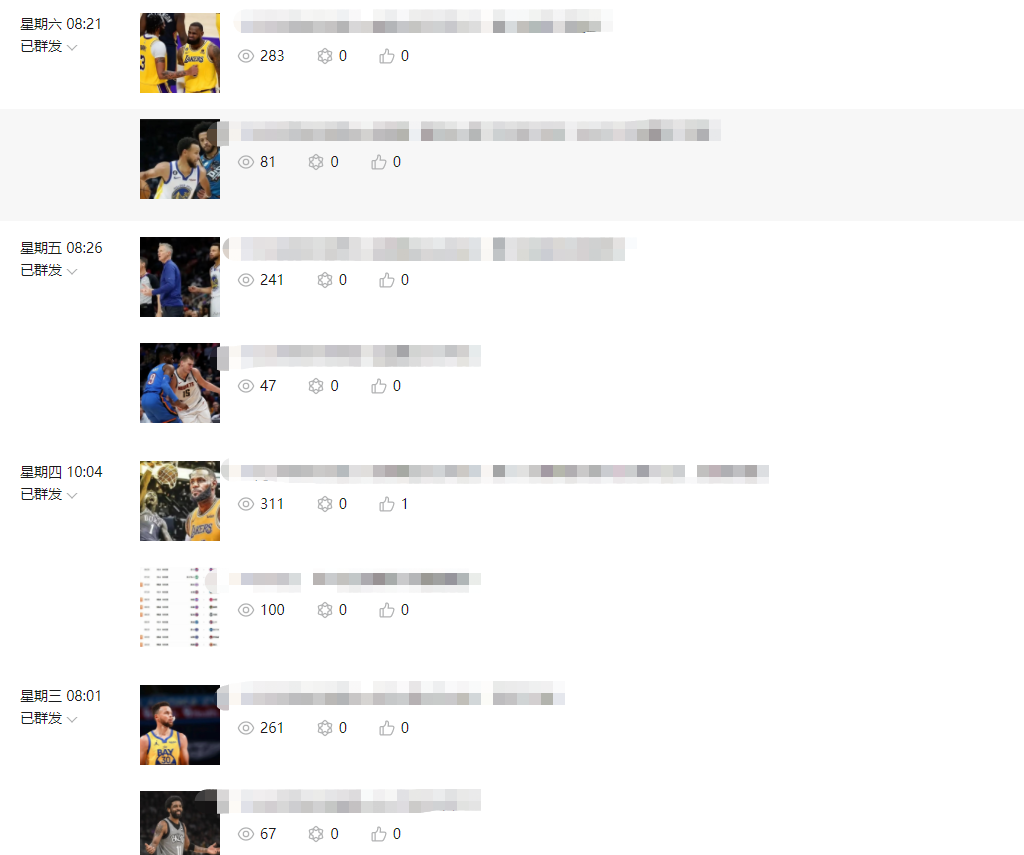Expand the 已群发 dropdown under 星期五 08:26
1024x855 pixels.
[x=50, y=271]
